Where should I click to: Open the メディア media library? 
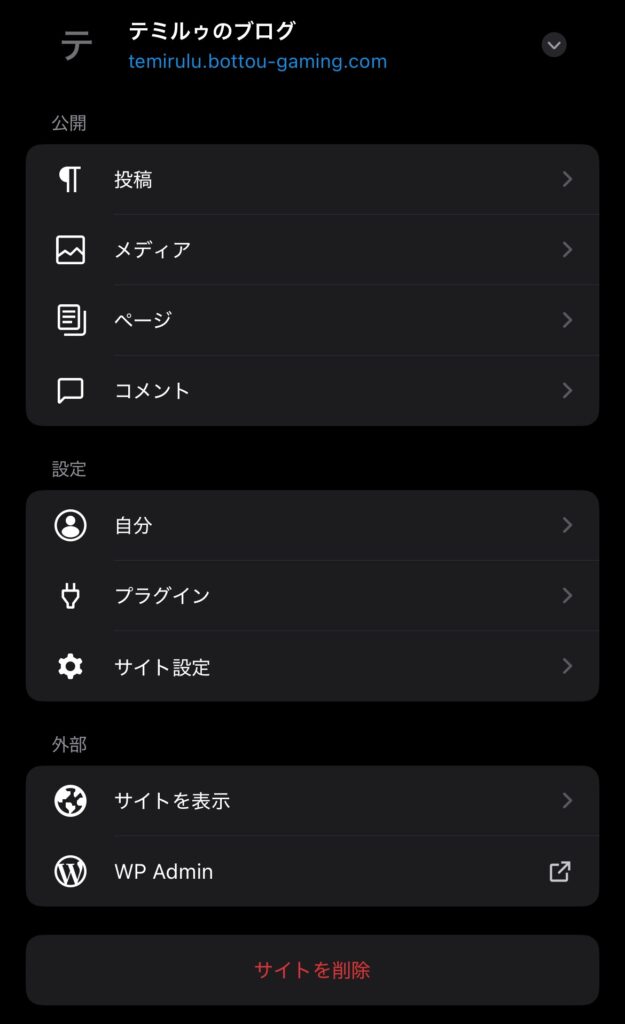(x=312, y=249)
